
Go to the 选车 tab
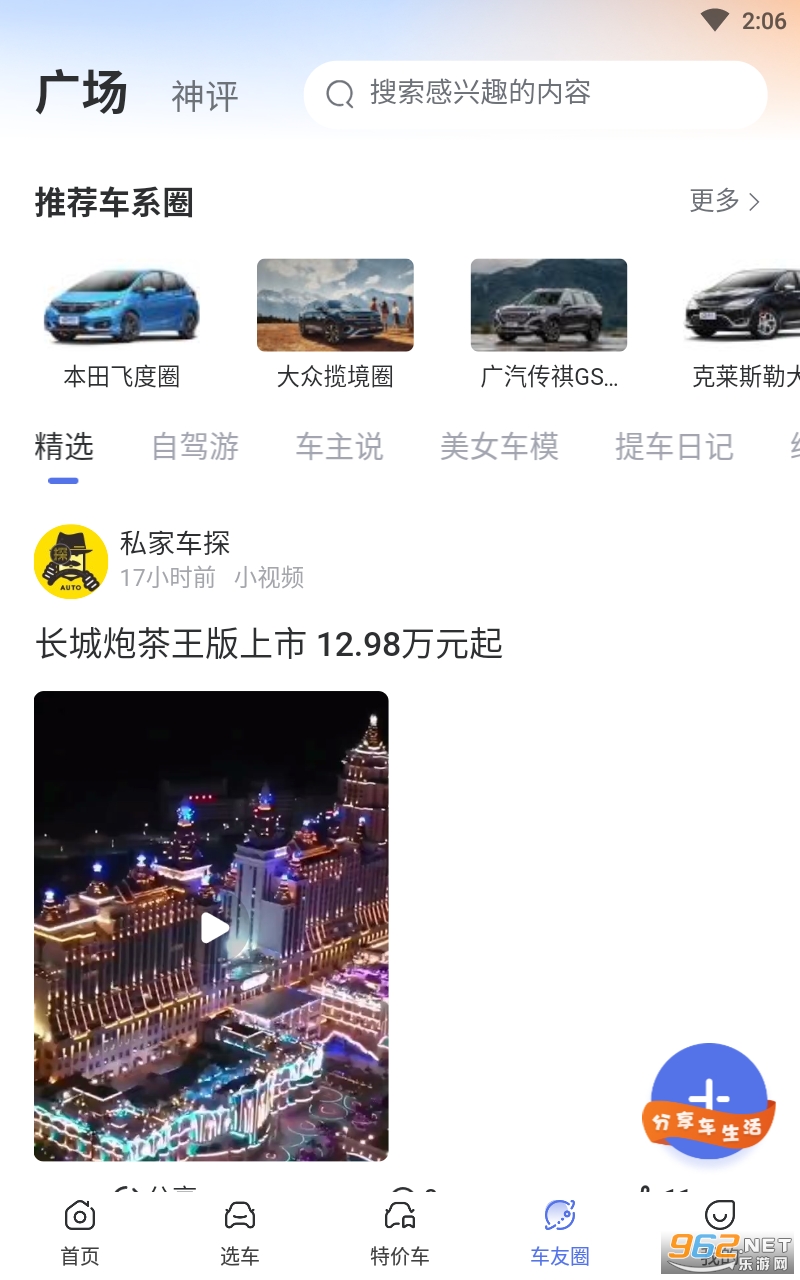point(240,1232)
